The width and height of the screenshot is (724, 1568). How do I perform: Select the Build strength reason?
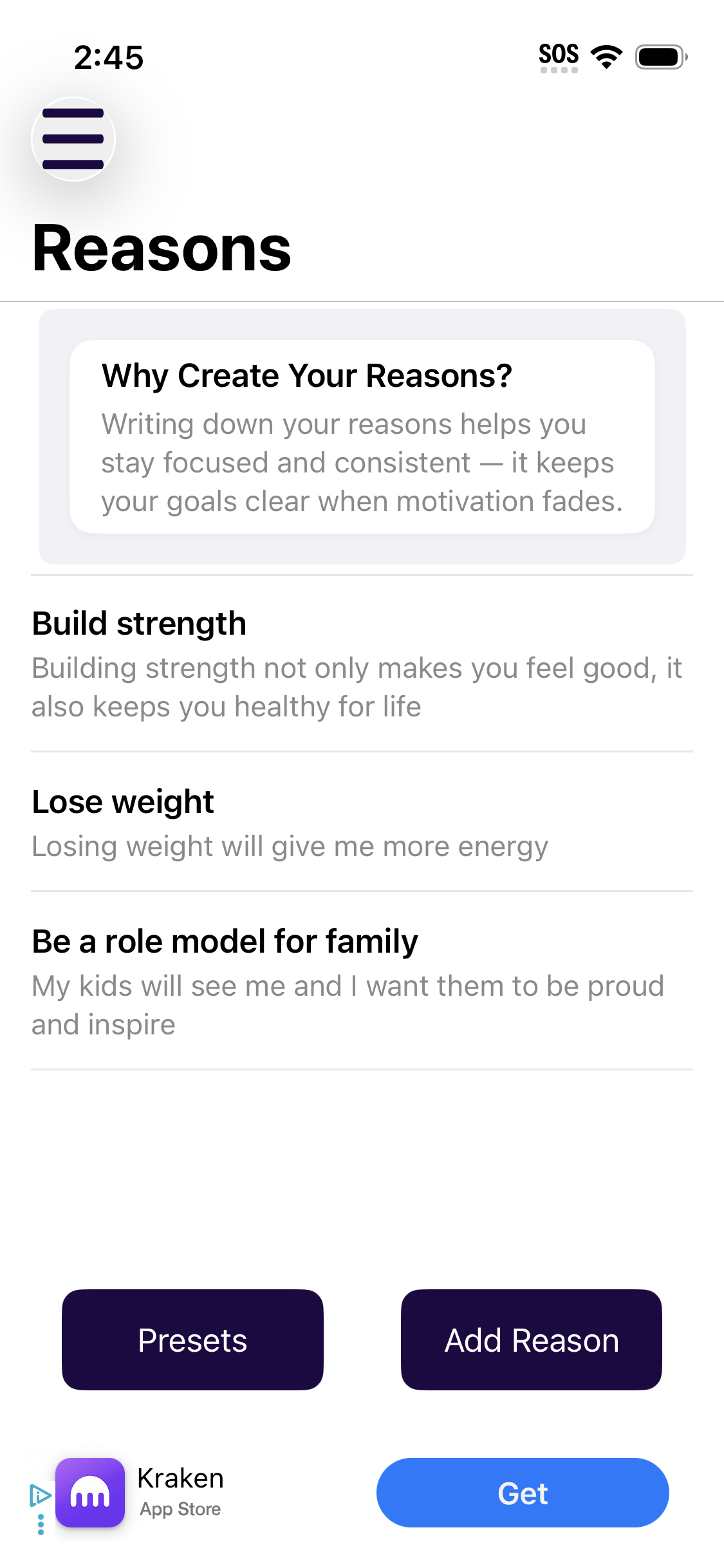(x=139, y=623)
